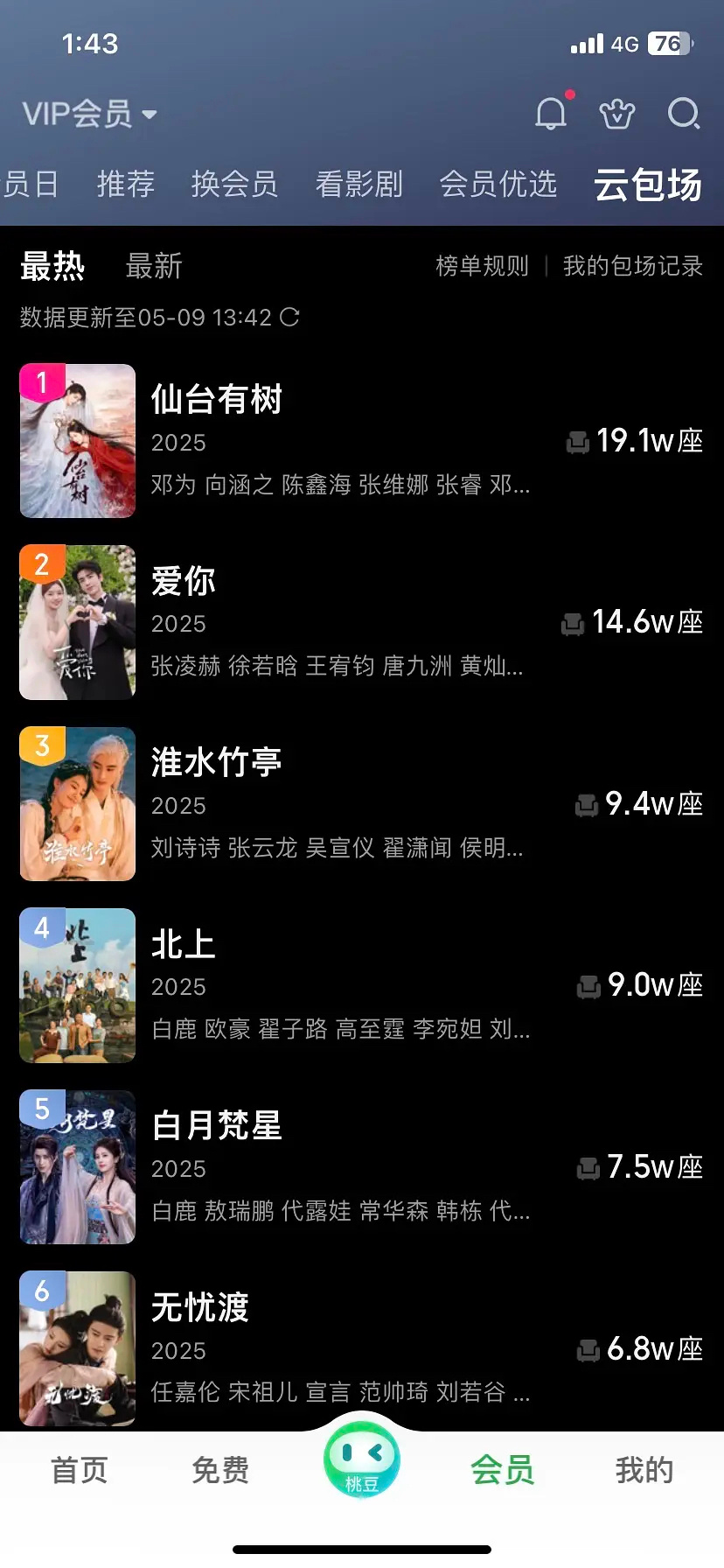Switch to the 换会员 tab
This screenshot has height=1568, width=724.
click(x=234, y=184)
